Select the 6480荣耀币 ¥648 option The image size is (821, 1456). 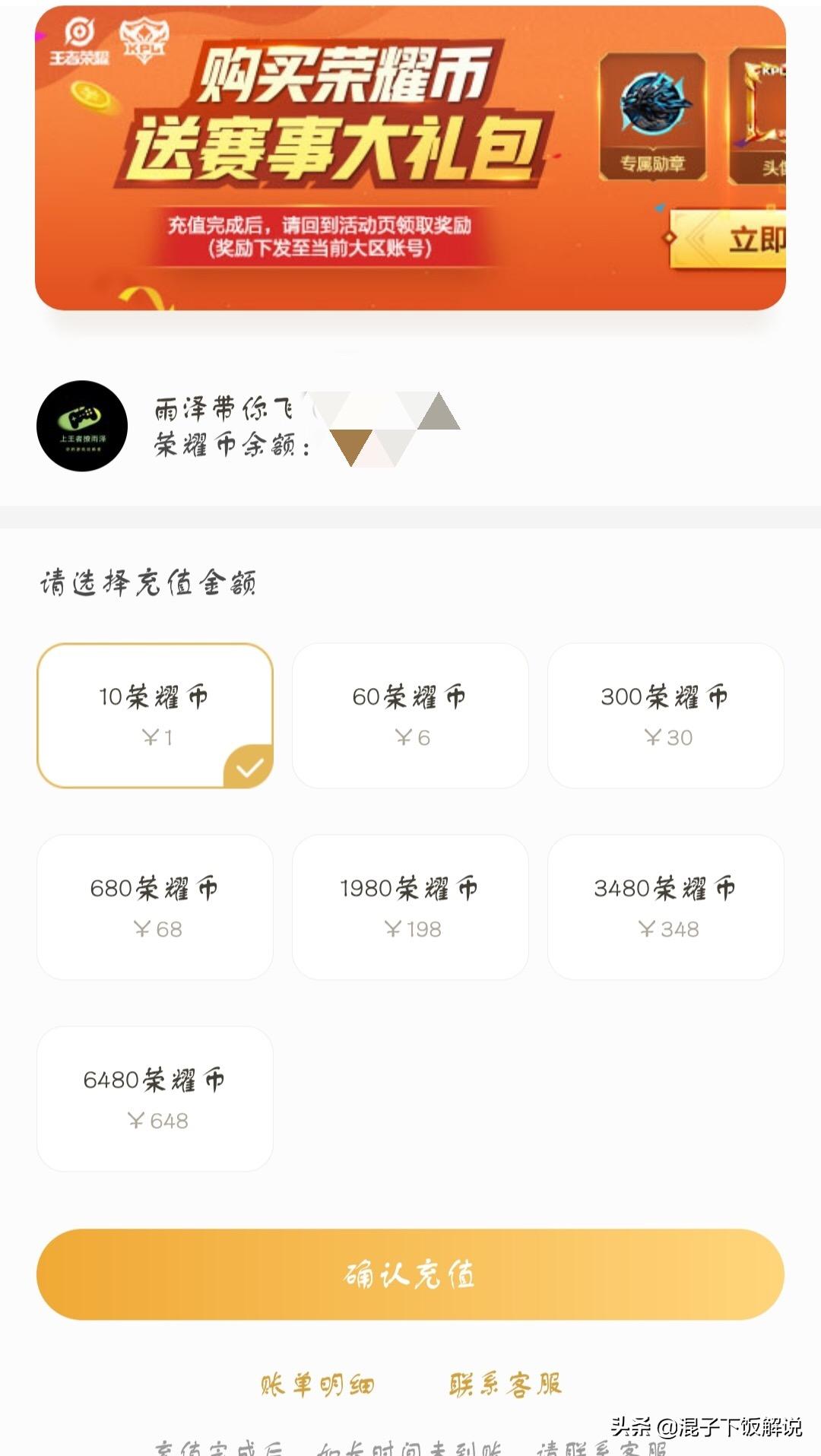154,1098
